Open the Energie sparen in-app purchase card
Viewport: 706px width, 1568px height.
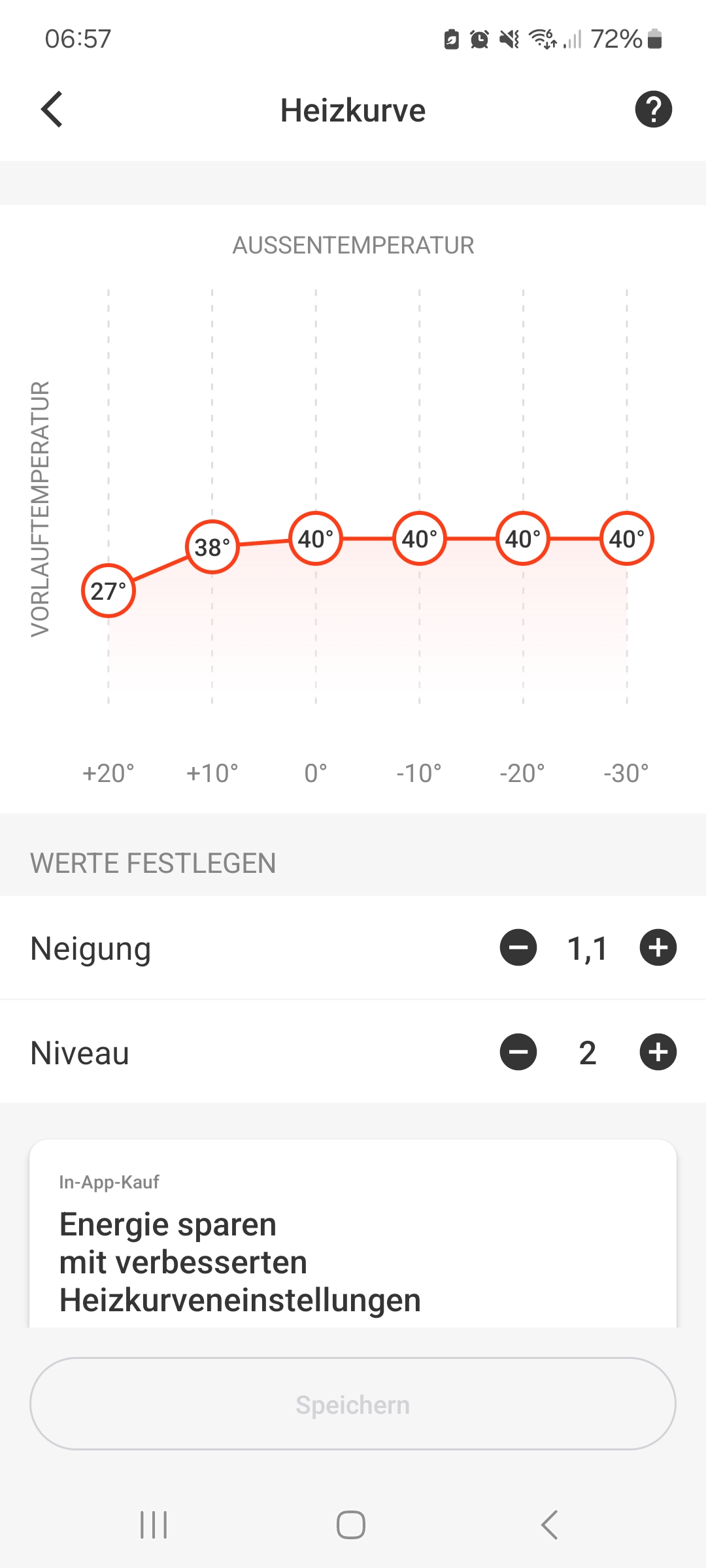(x=353, y=1241)
